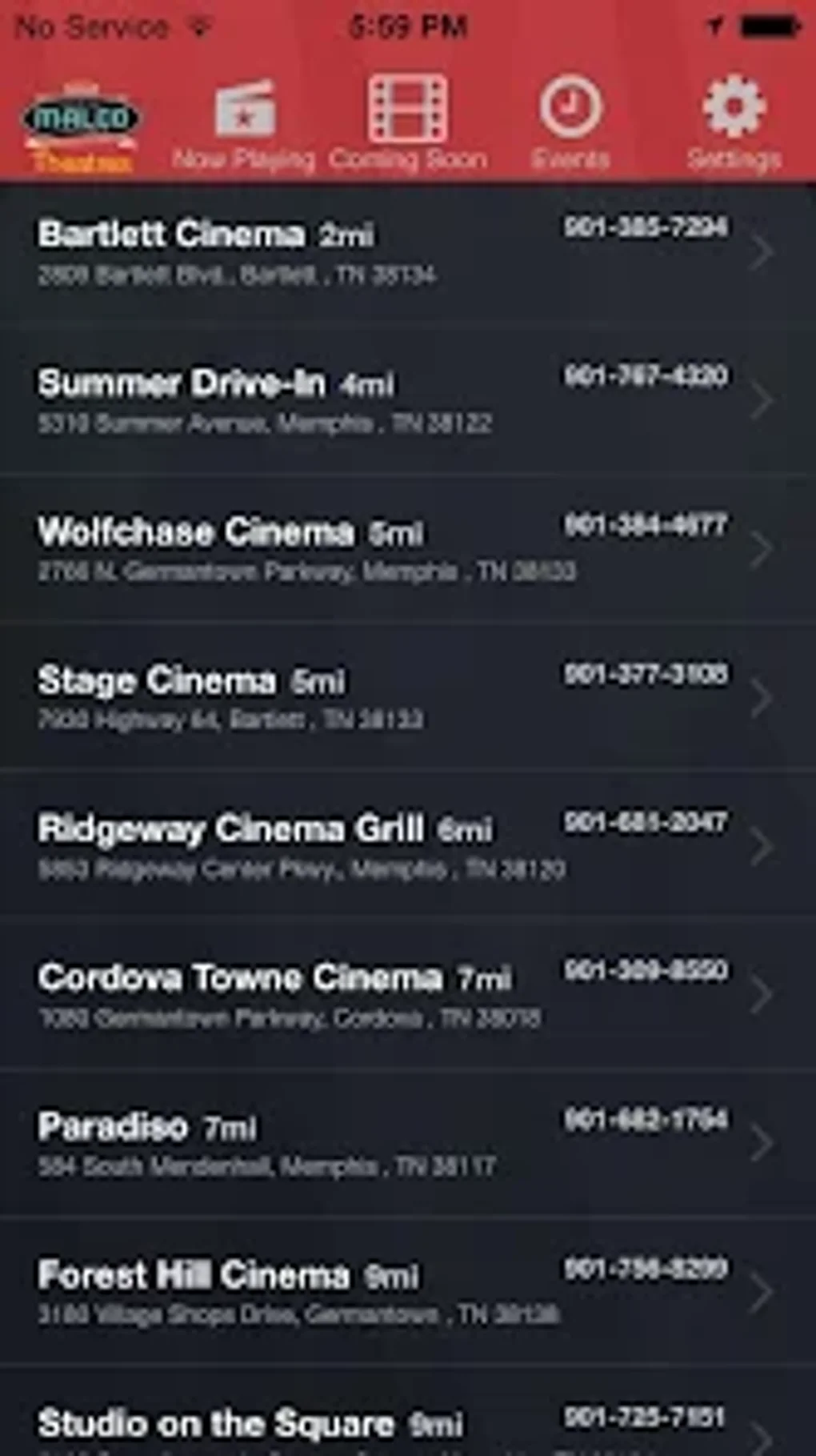Viewport: 816px width, 1456px height.
Task: View Forest Hill Cinema showtimes
Action: pos(384,1293)
